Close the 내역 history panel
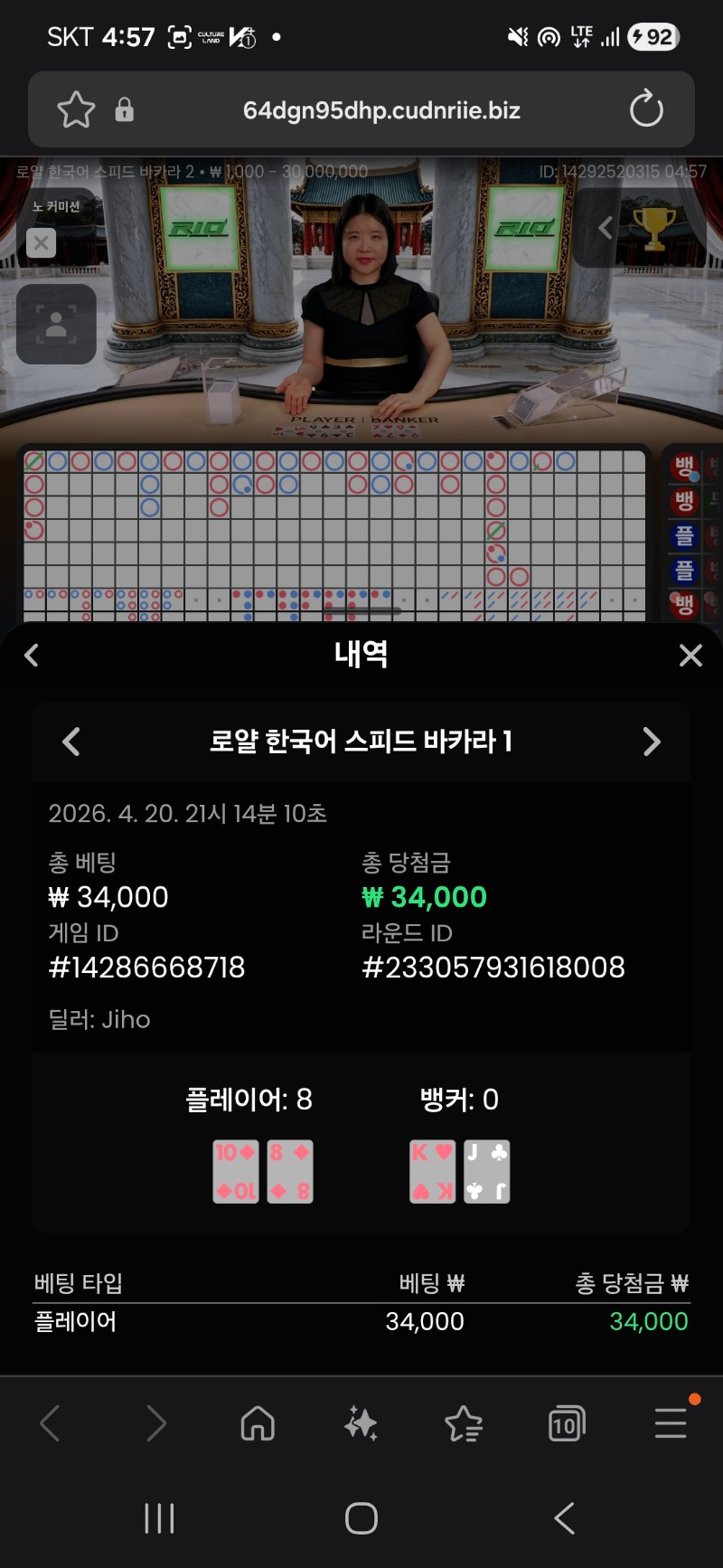Image resolution: width=723 pixels, height=1568 pixels. click(x=690, y=656)
